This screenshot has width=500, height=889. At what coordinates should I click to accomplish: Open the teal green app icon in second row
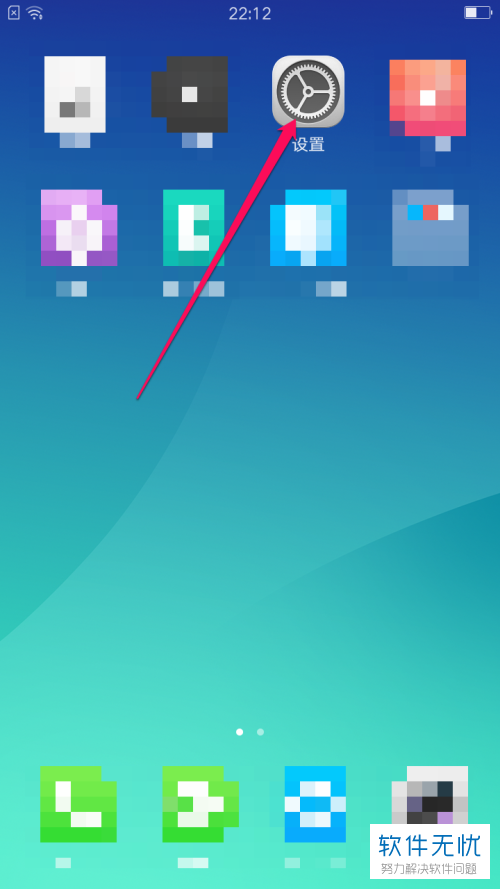[193, 228]
